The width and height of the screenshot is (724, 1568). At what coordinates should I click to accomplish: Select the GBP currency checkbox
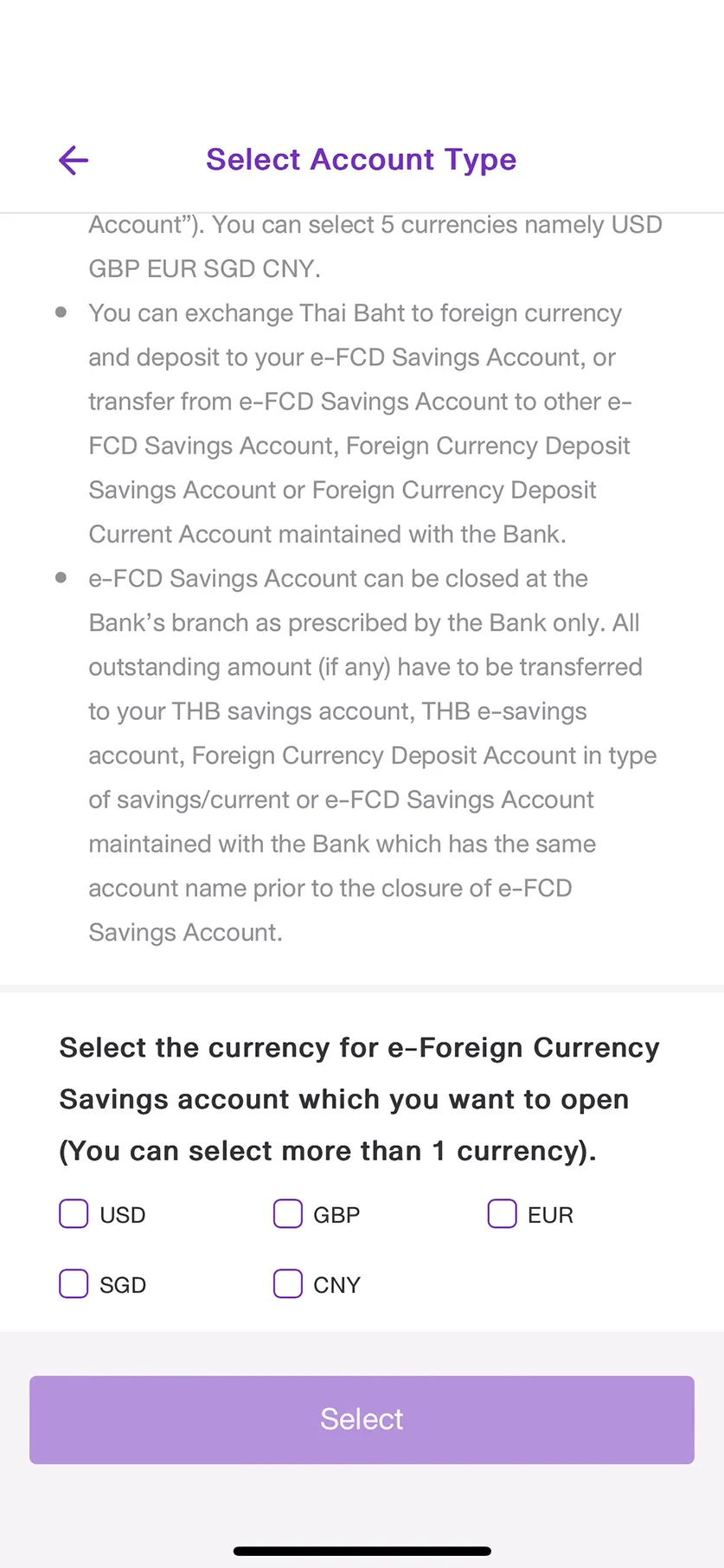pos(288,1214)
